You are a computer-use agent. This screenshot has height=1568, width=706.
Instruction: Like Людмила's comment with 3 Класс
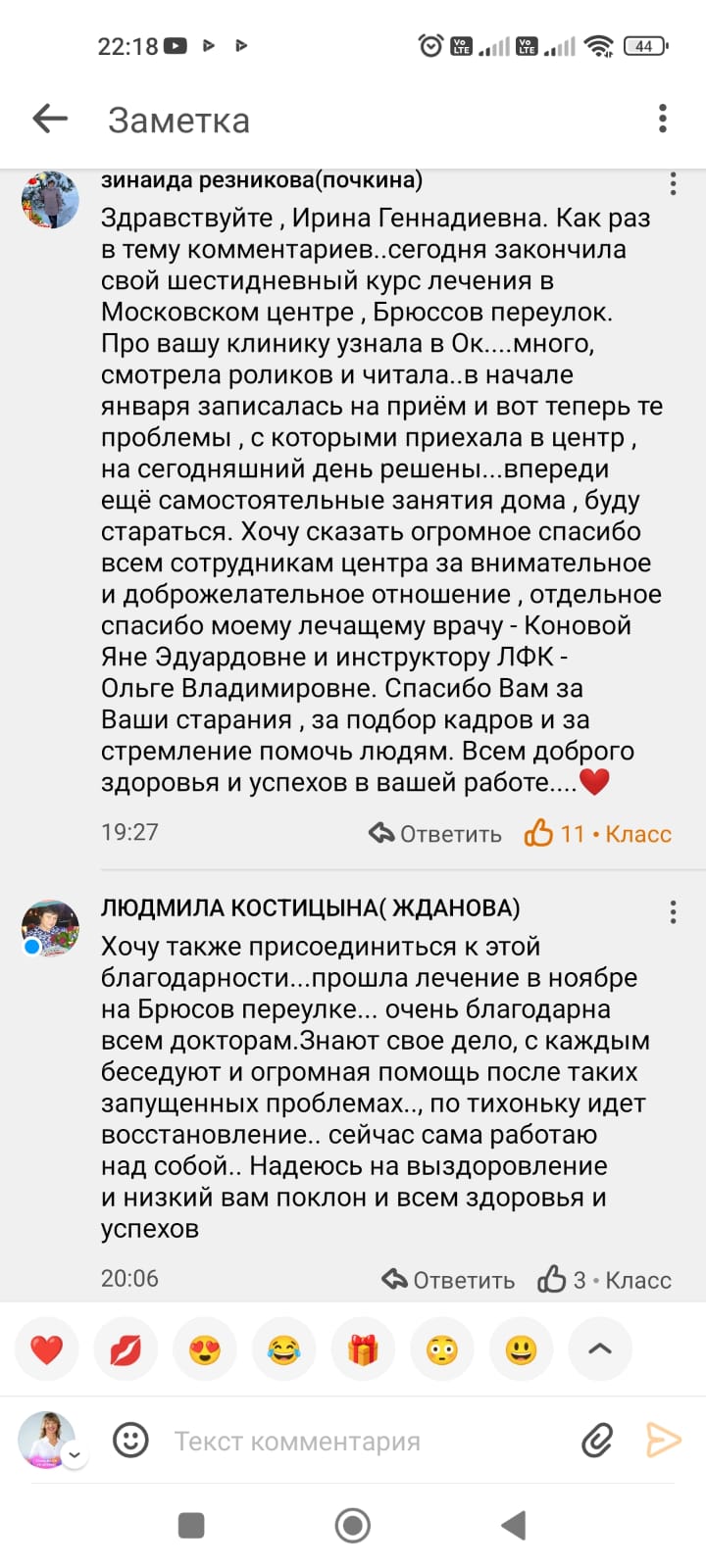604,1280
